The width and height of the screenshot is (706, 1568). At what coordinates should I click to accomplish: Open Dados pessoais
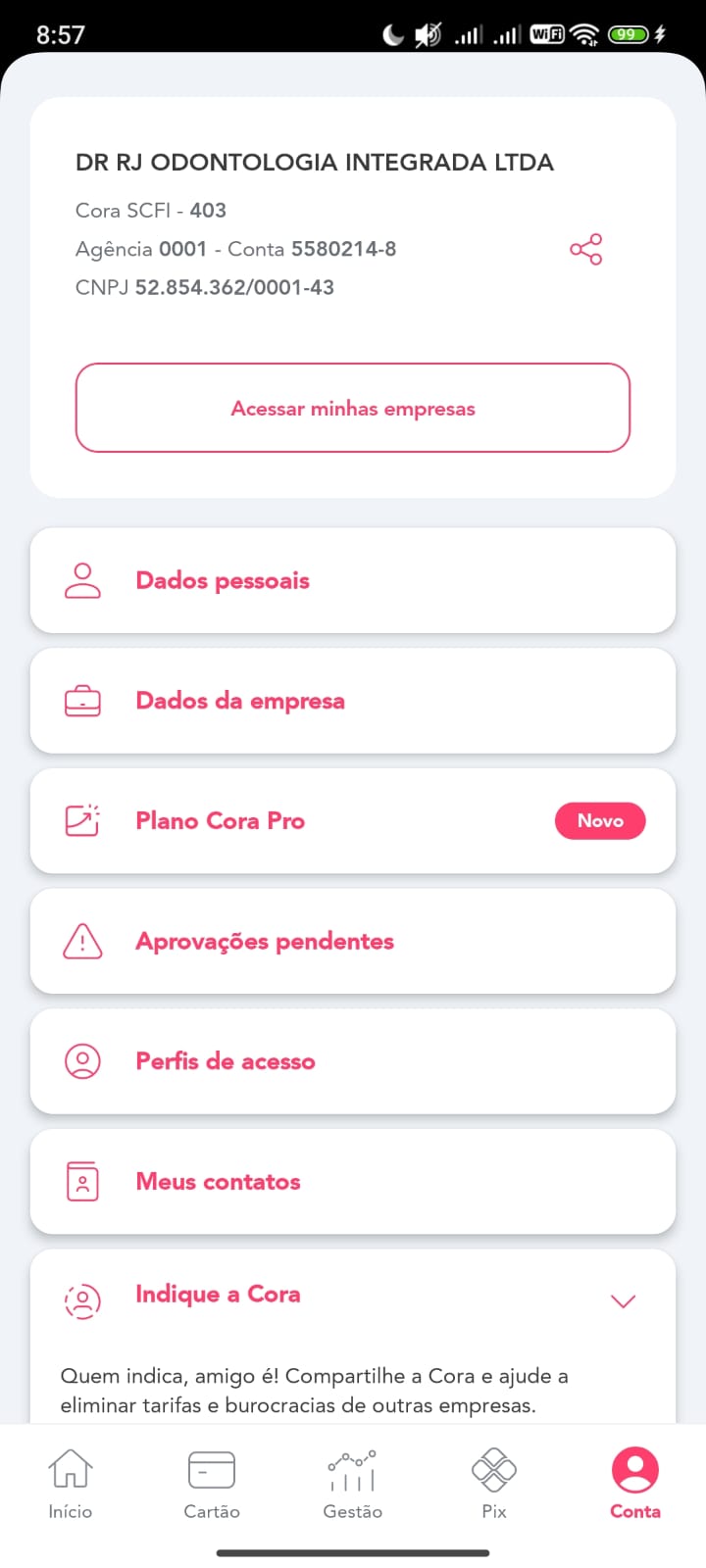click(353, 580)
